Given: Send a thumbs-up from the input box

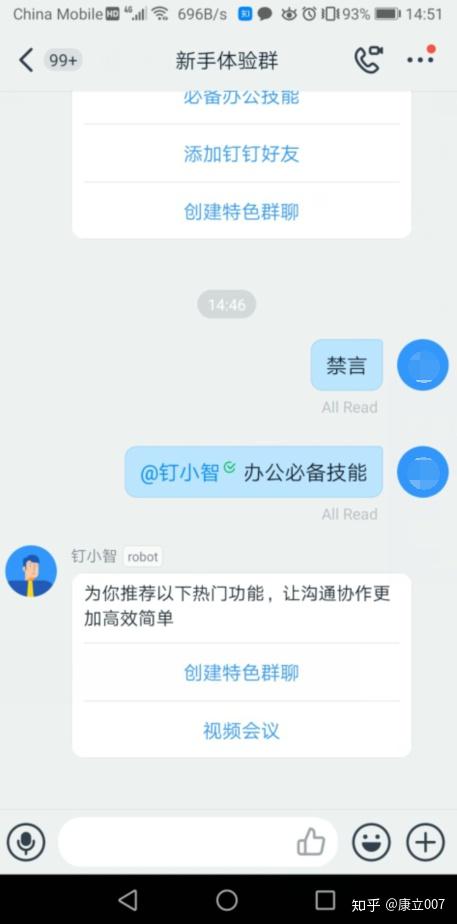Looking at the screenshot, I should point(311,842).
